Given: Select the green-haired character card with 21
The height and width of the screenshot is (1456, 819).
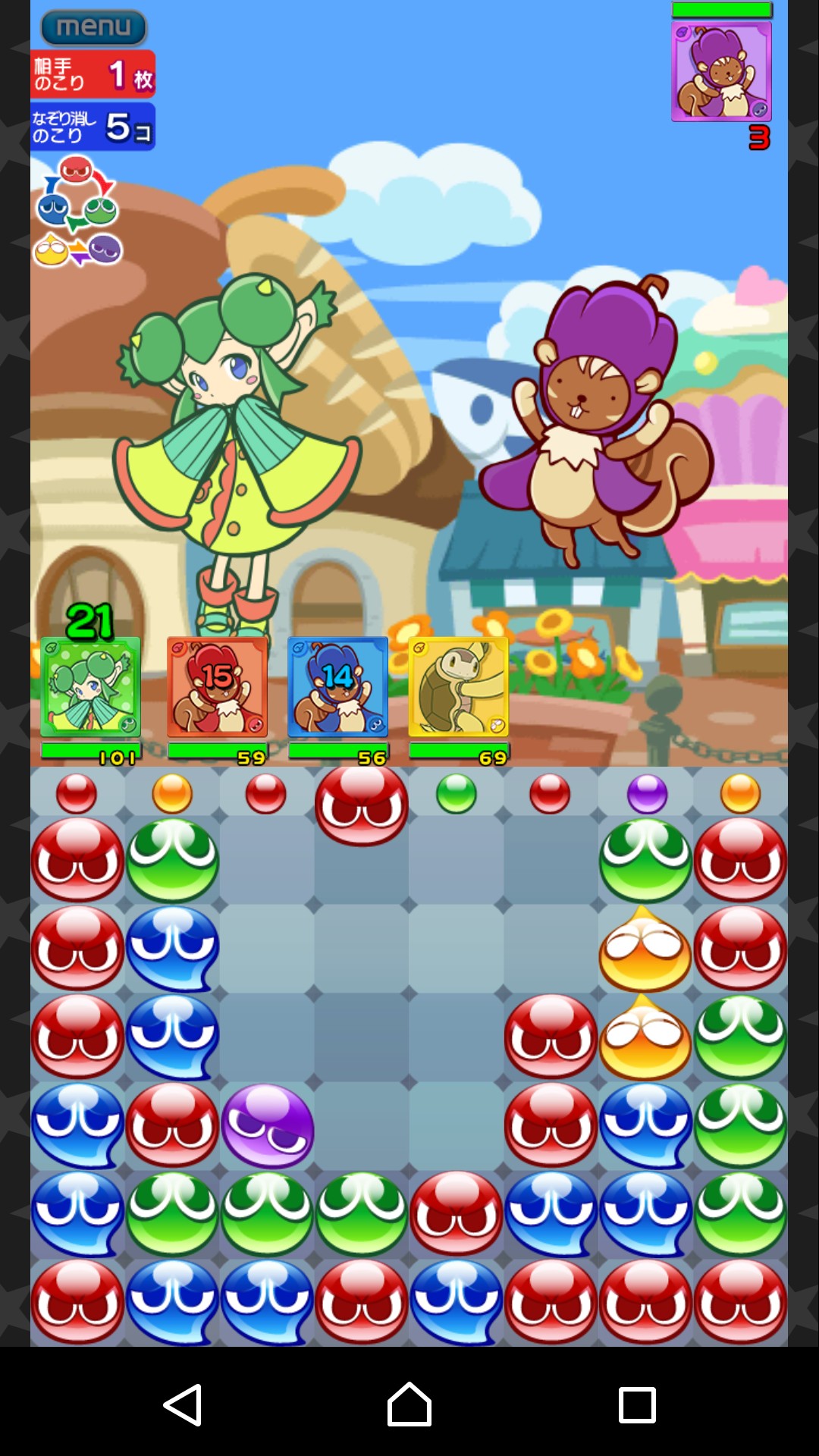Looking at the screenshot, I should [x=90, y=687].
